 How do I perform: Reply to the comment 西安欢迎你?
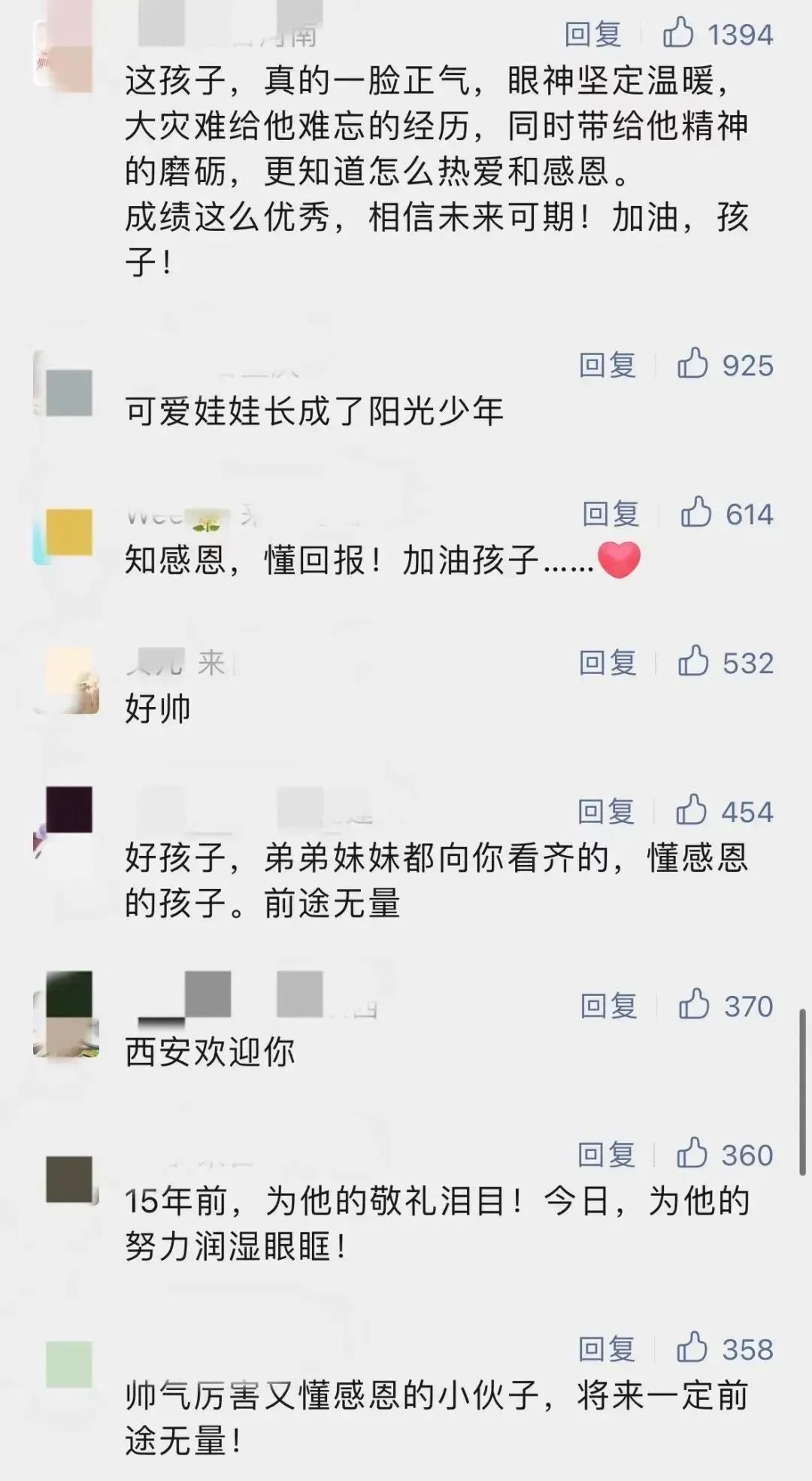(608, 1006)
